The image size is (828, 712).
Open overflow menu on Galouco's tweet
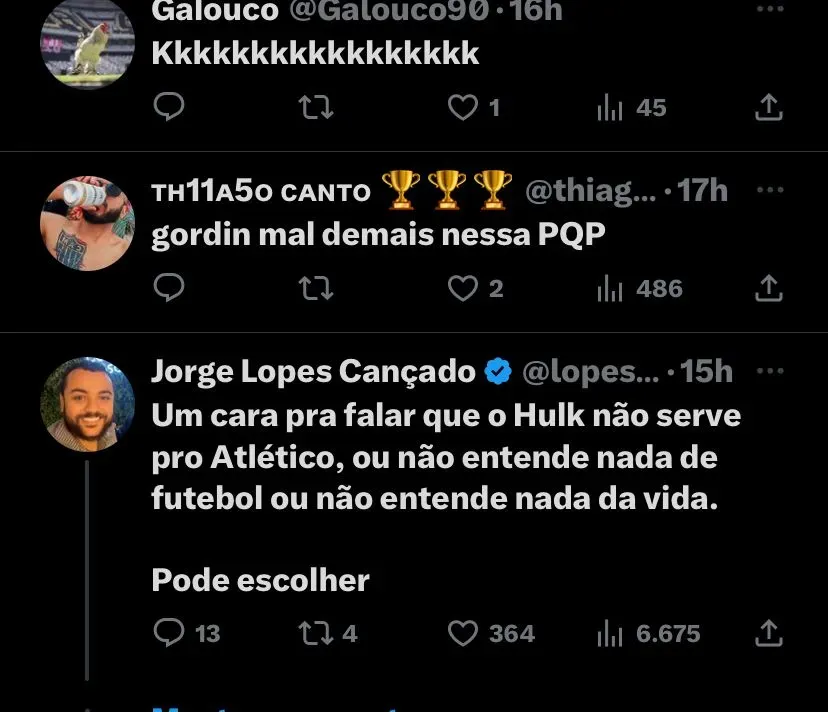click(768, 10)
